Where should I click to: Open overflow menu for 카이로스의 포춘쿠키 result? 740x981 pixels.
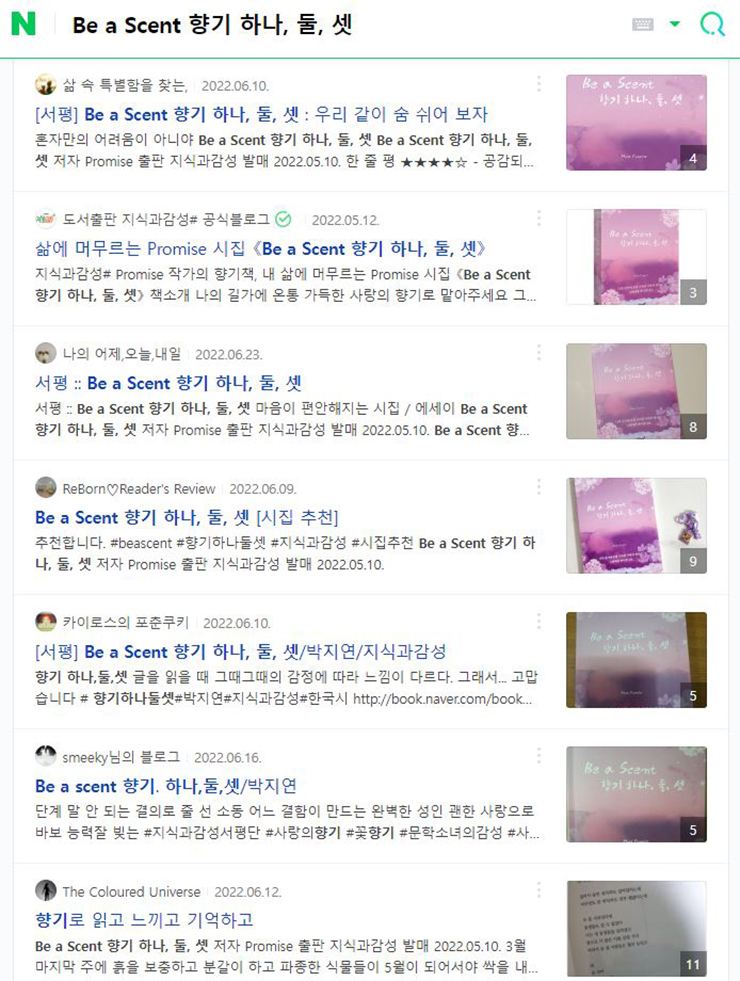[539, 622]
